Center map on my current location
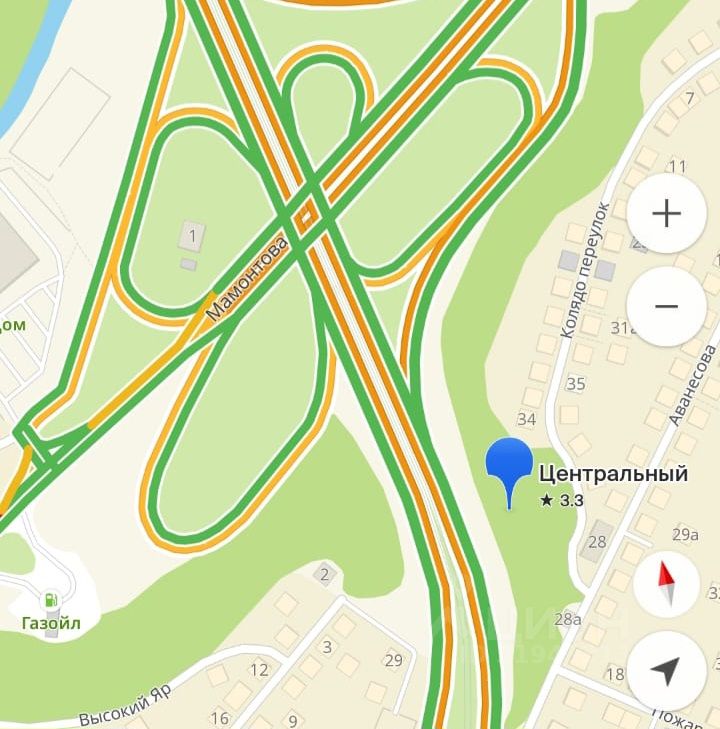This screenshot has height=729, width=720. coord(666,671)
